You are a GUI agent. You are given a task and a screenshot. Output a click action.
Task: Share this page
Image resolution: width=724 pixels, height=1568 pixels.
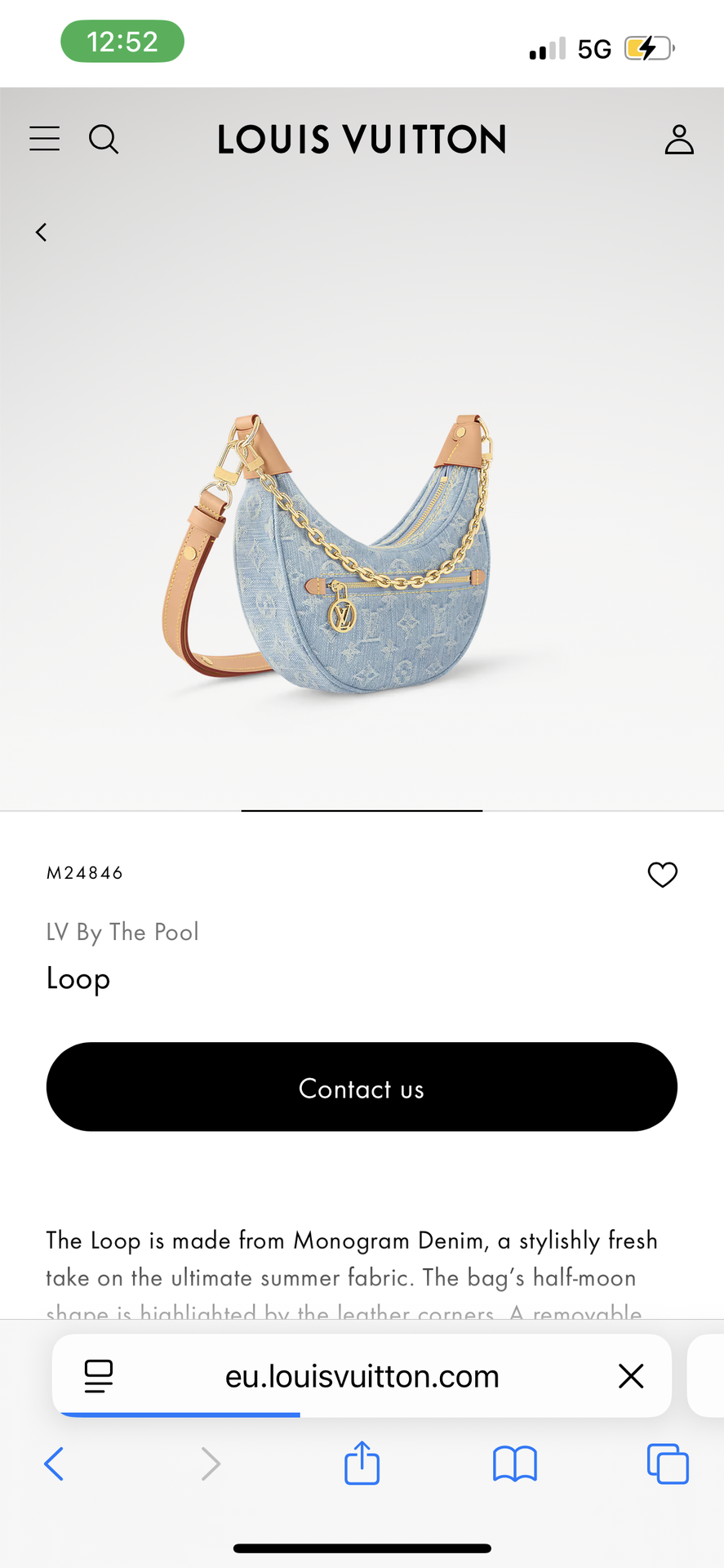pyautogui.click(x=362, y=1462)
